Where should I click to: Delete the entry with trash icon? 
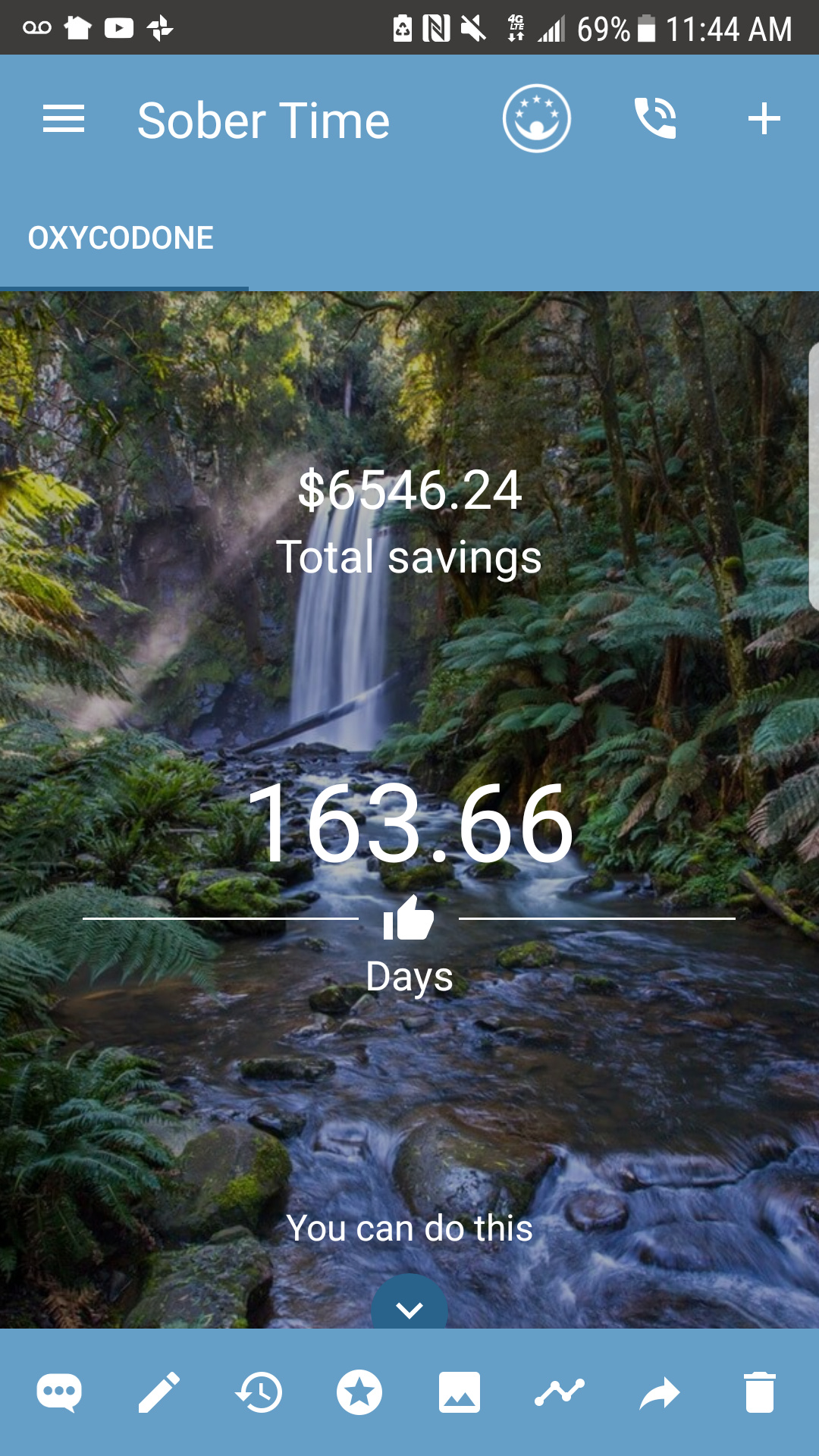pyautogui.click(x=760, y=1392)
